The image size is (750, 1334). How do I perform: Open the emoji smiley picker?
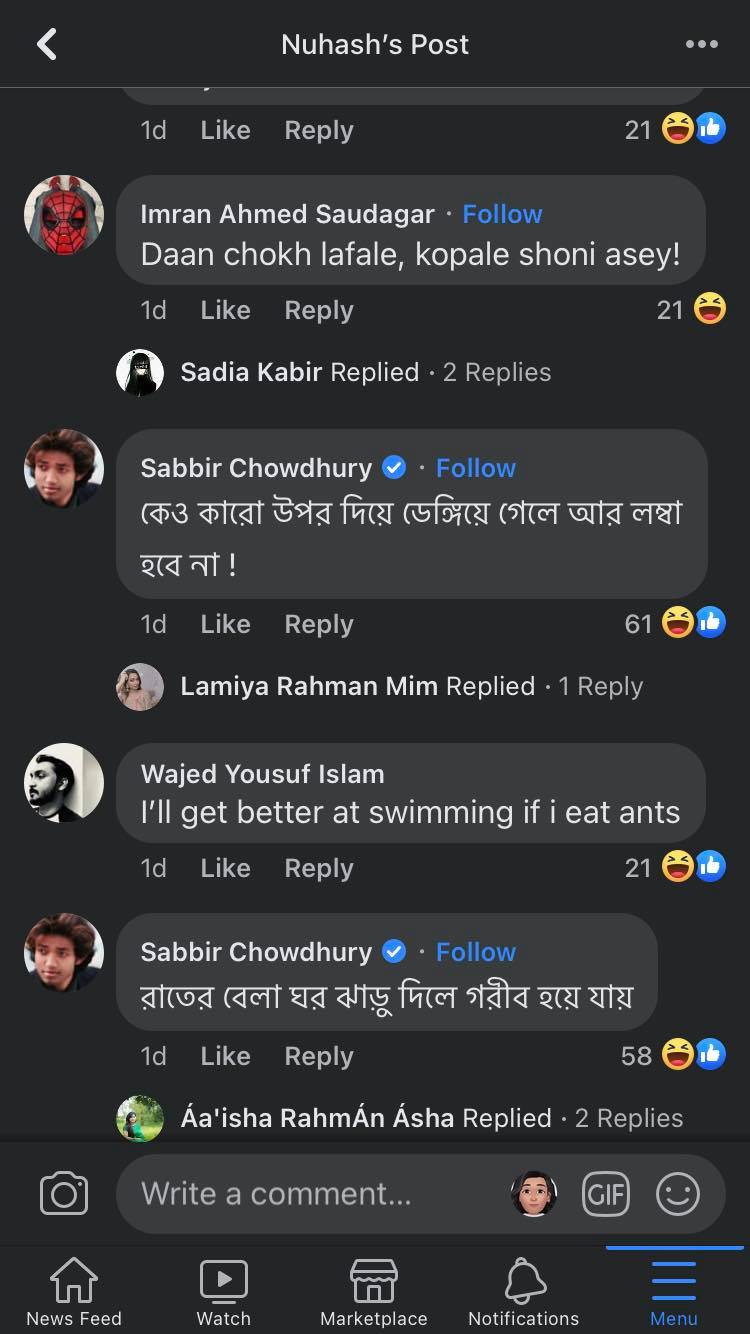pyautogui.click(x=678, y=1193)
